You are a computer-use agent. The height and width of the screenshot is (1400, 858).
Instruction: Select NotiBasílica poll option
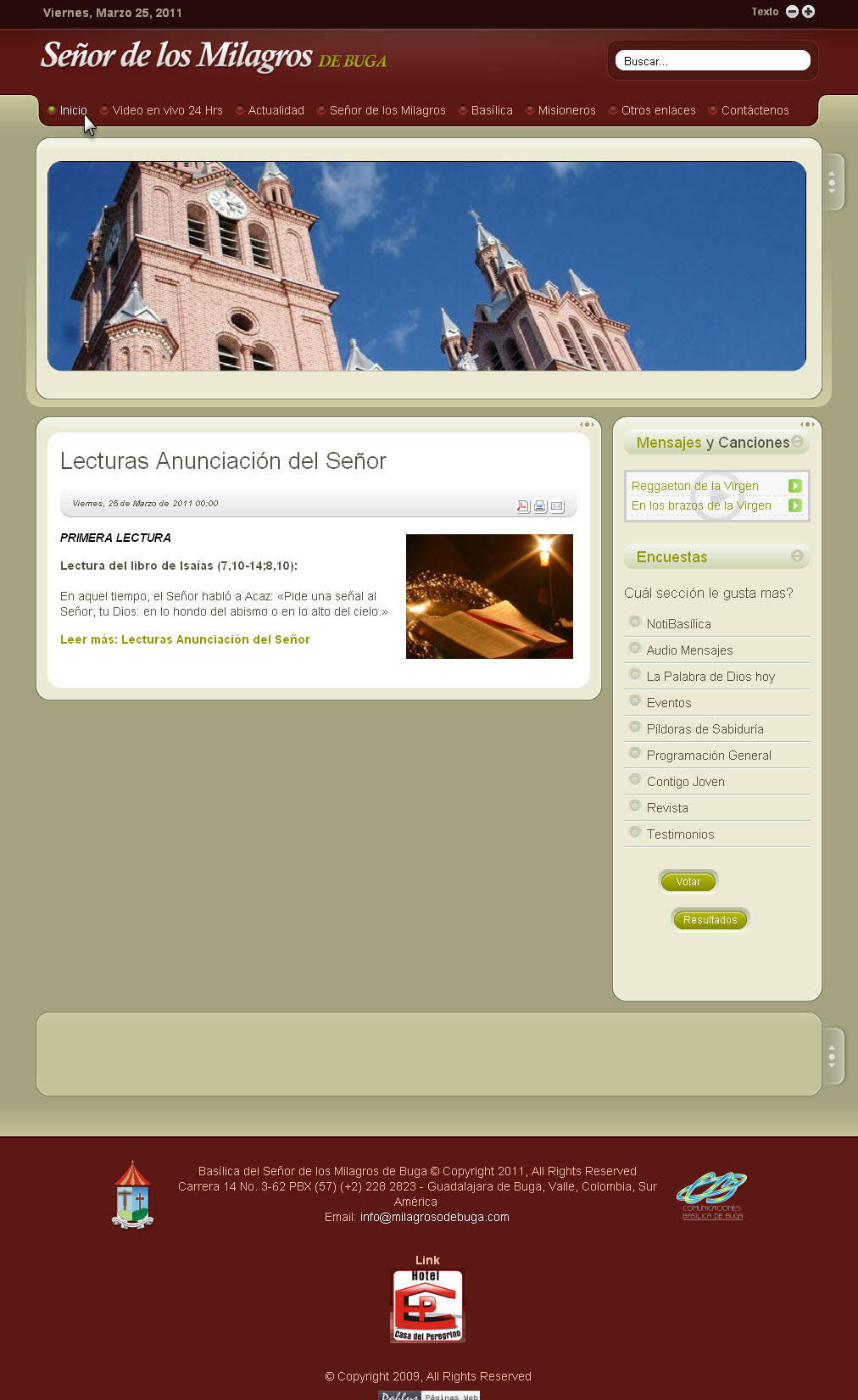635,622
